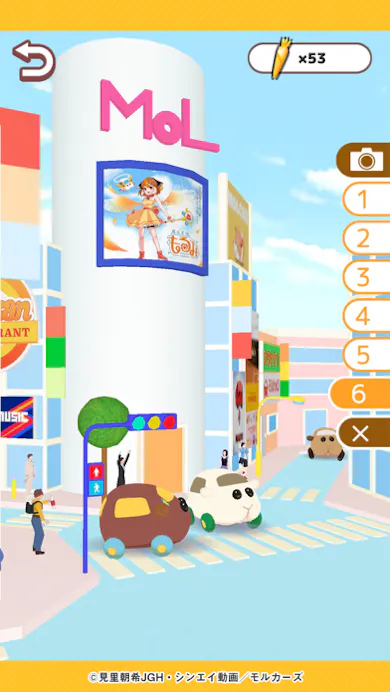Select camera view 6
The width and height of the screenshot is (390, 692).
(360, 394)
